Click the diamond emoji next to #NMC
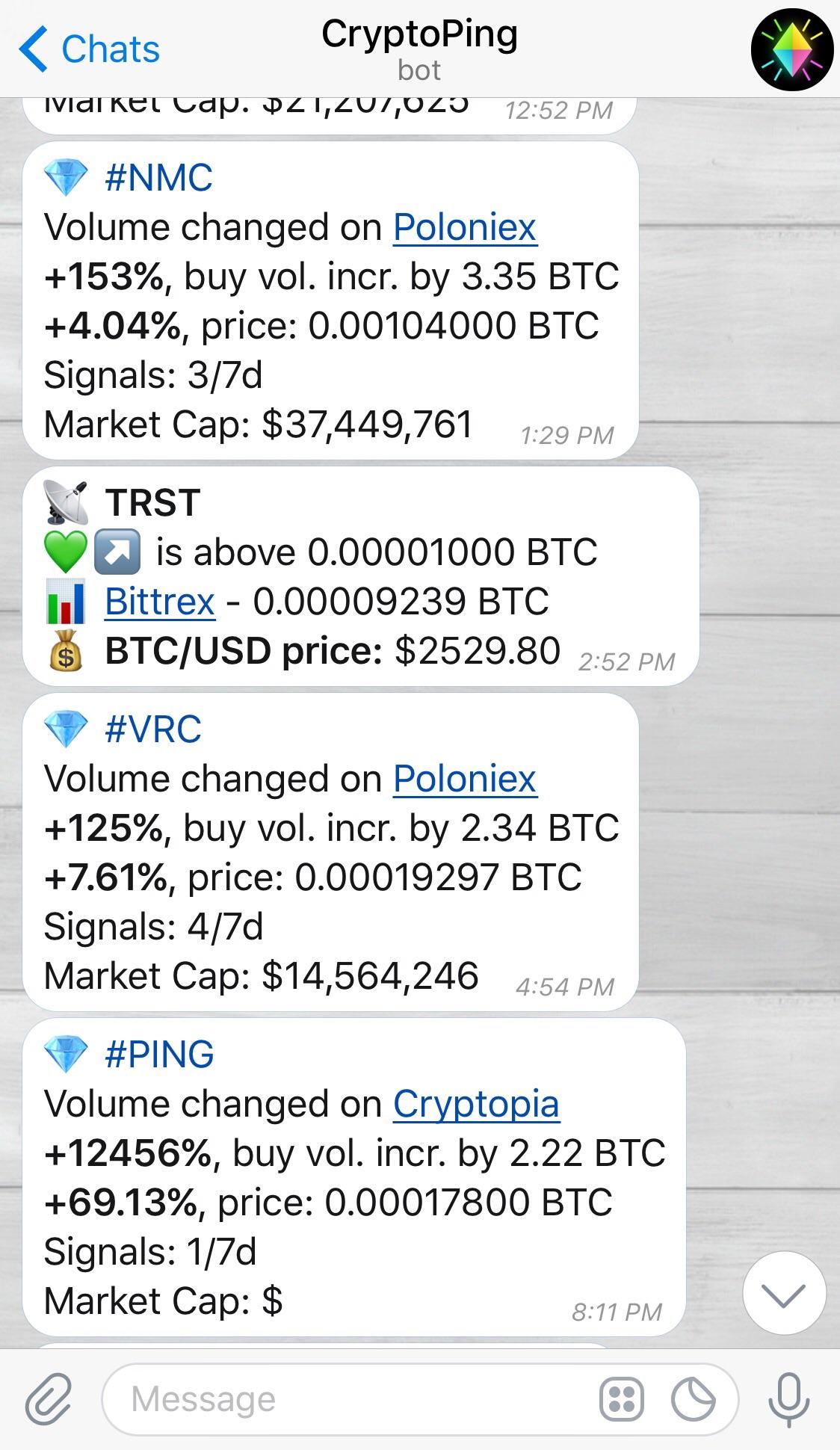The height and width of the screenshot is (1450, 840). [x=67, y=176]
